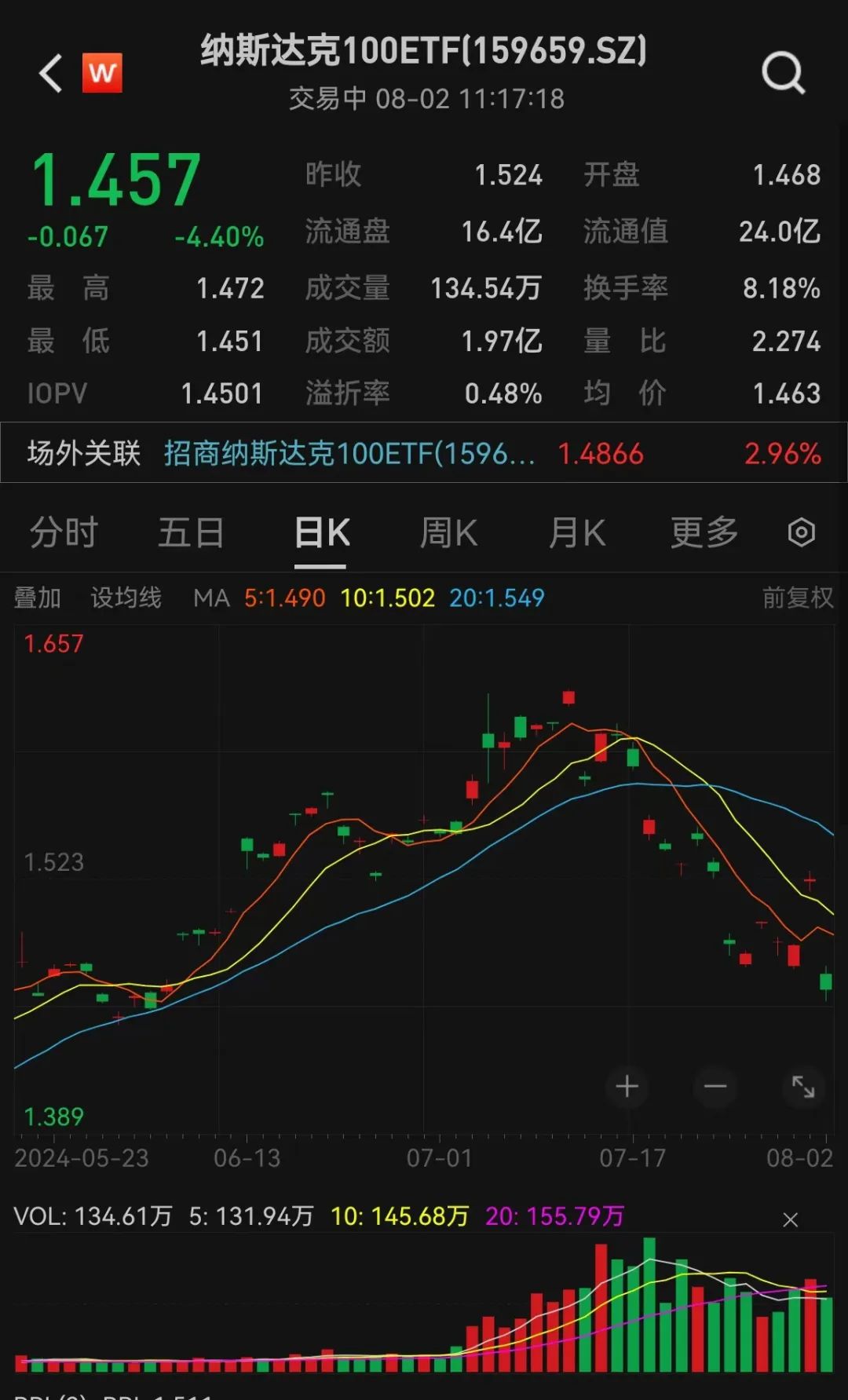Viewport: 848px width, 1400px height.
Task: Go back using the top-left arrow
Action: tap(51, 73)
